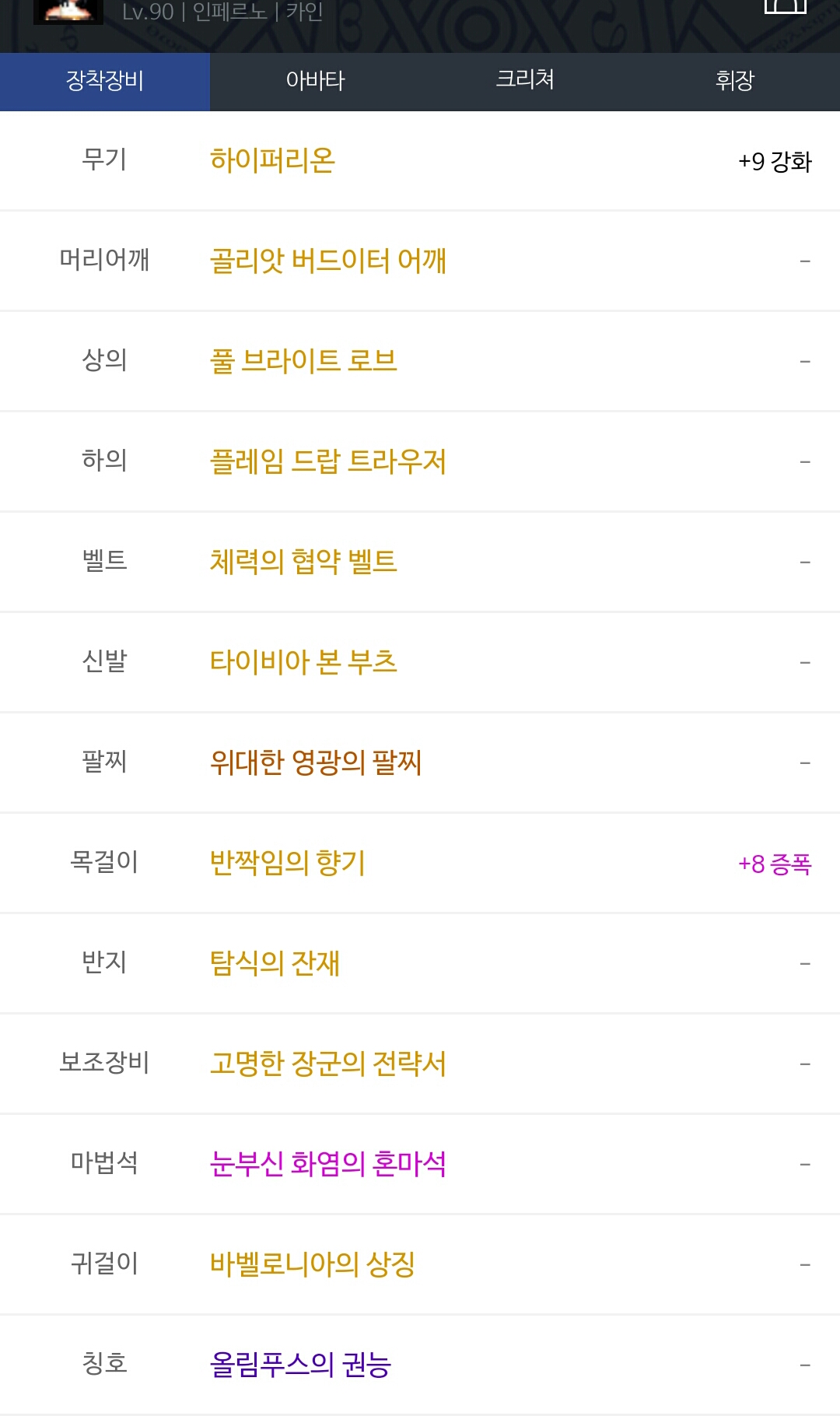View 풀 브라이트 로브 item
840x1423 pixels.
pos(303,361)
